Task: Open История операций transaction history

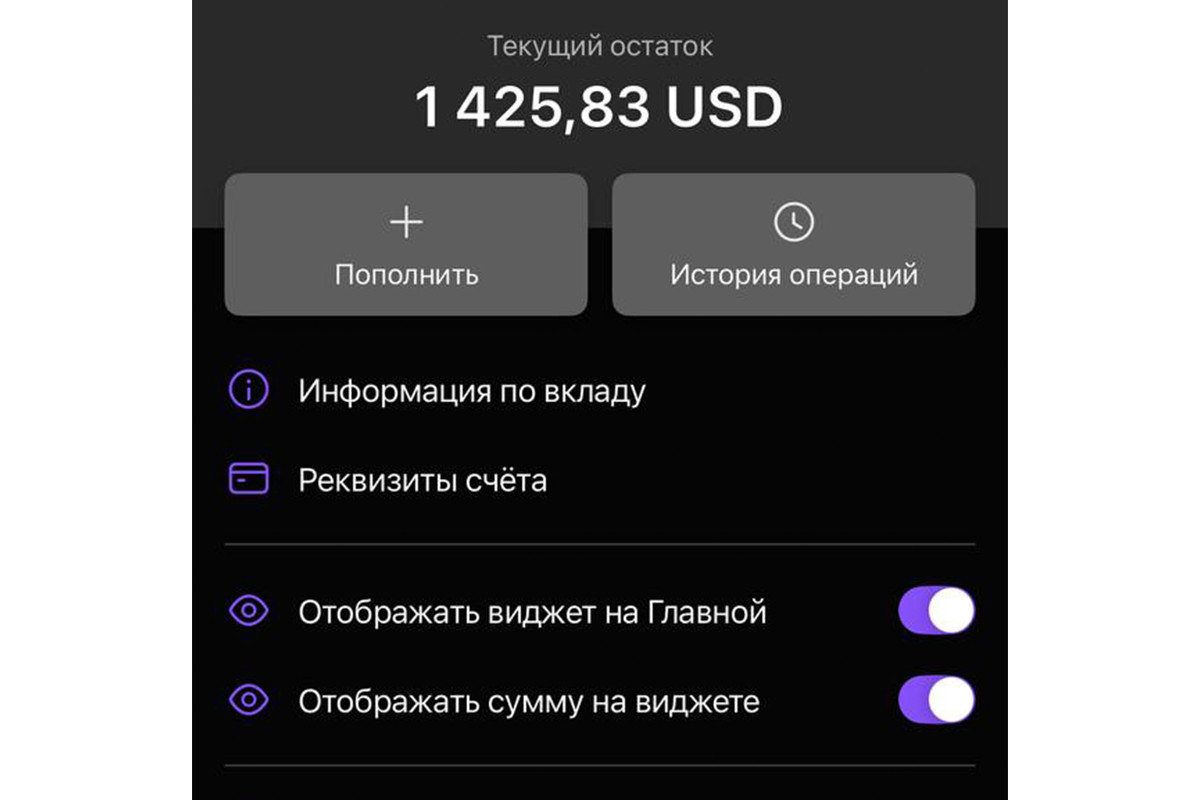Action: tap(793, 245)
